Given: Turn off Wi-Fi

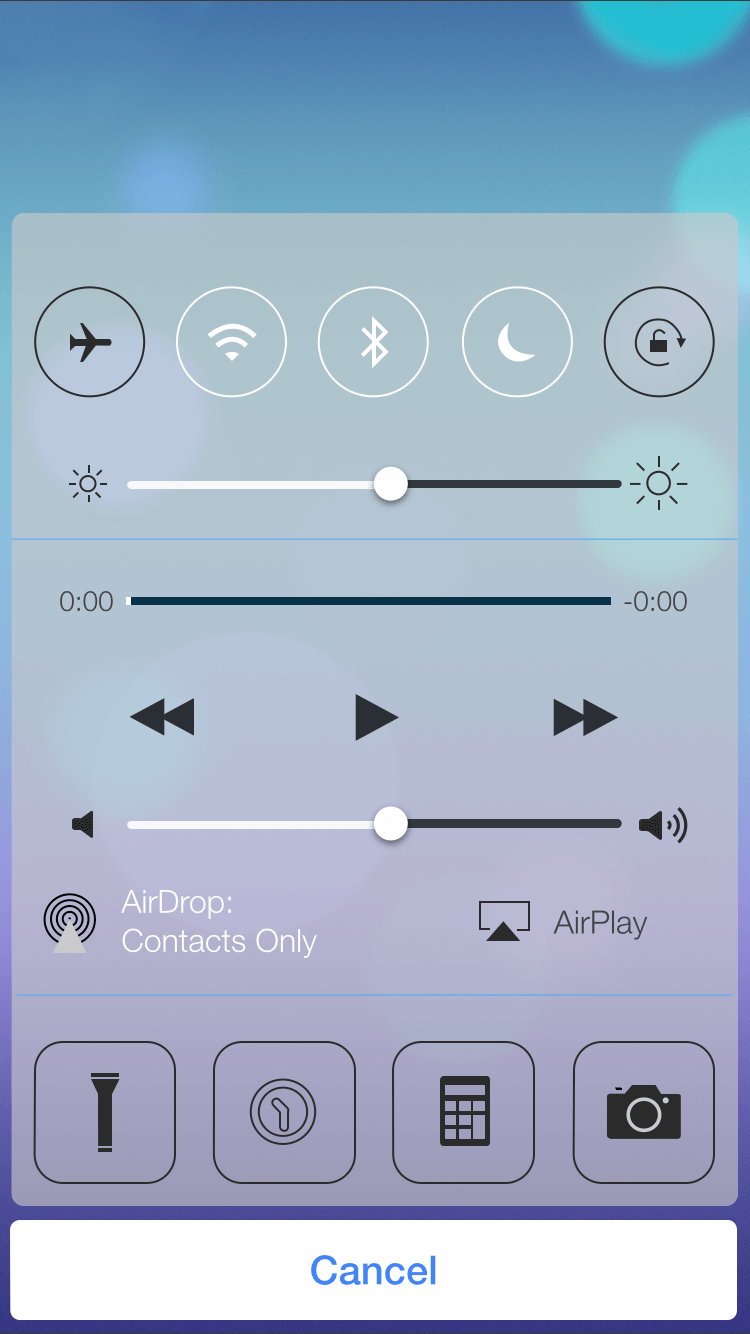Looking at the screenshot, I should pos(231,342).
